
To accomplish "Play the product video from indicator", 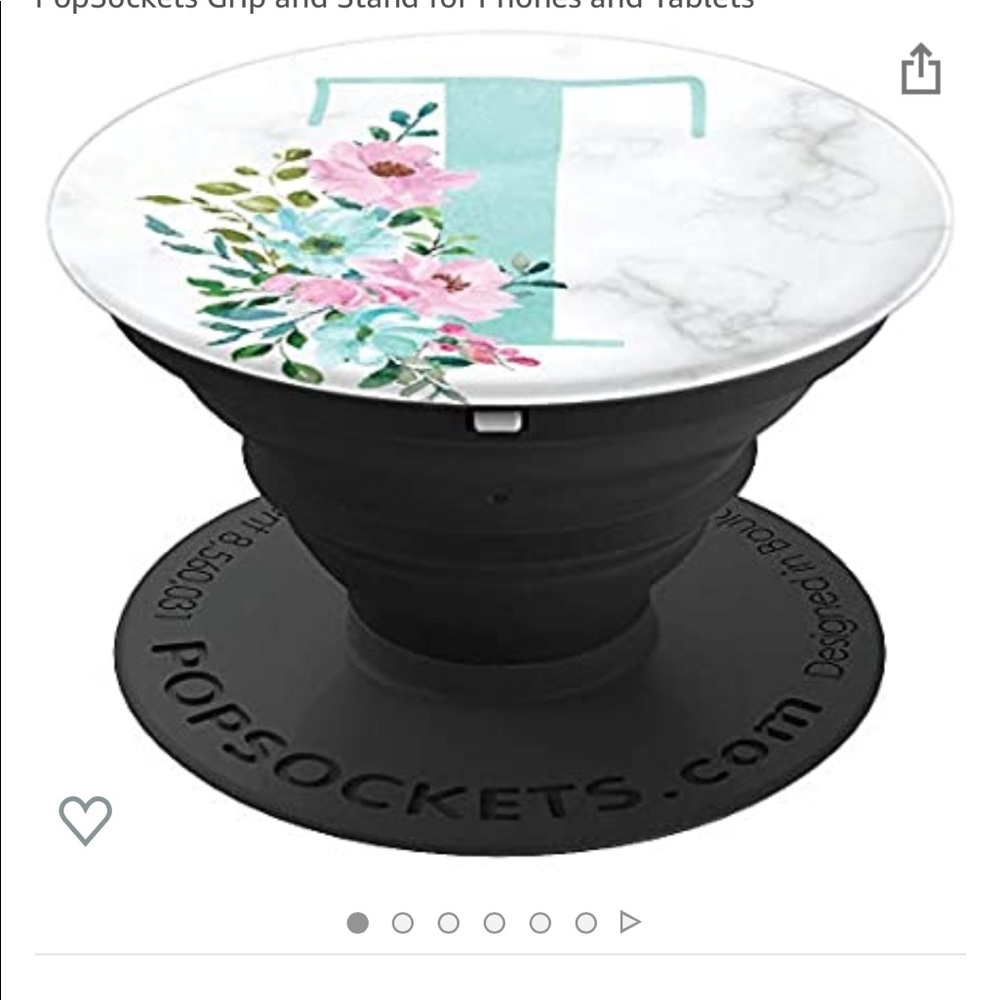I will pyautogui.click(x=630, y=921).
